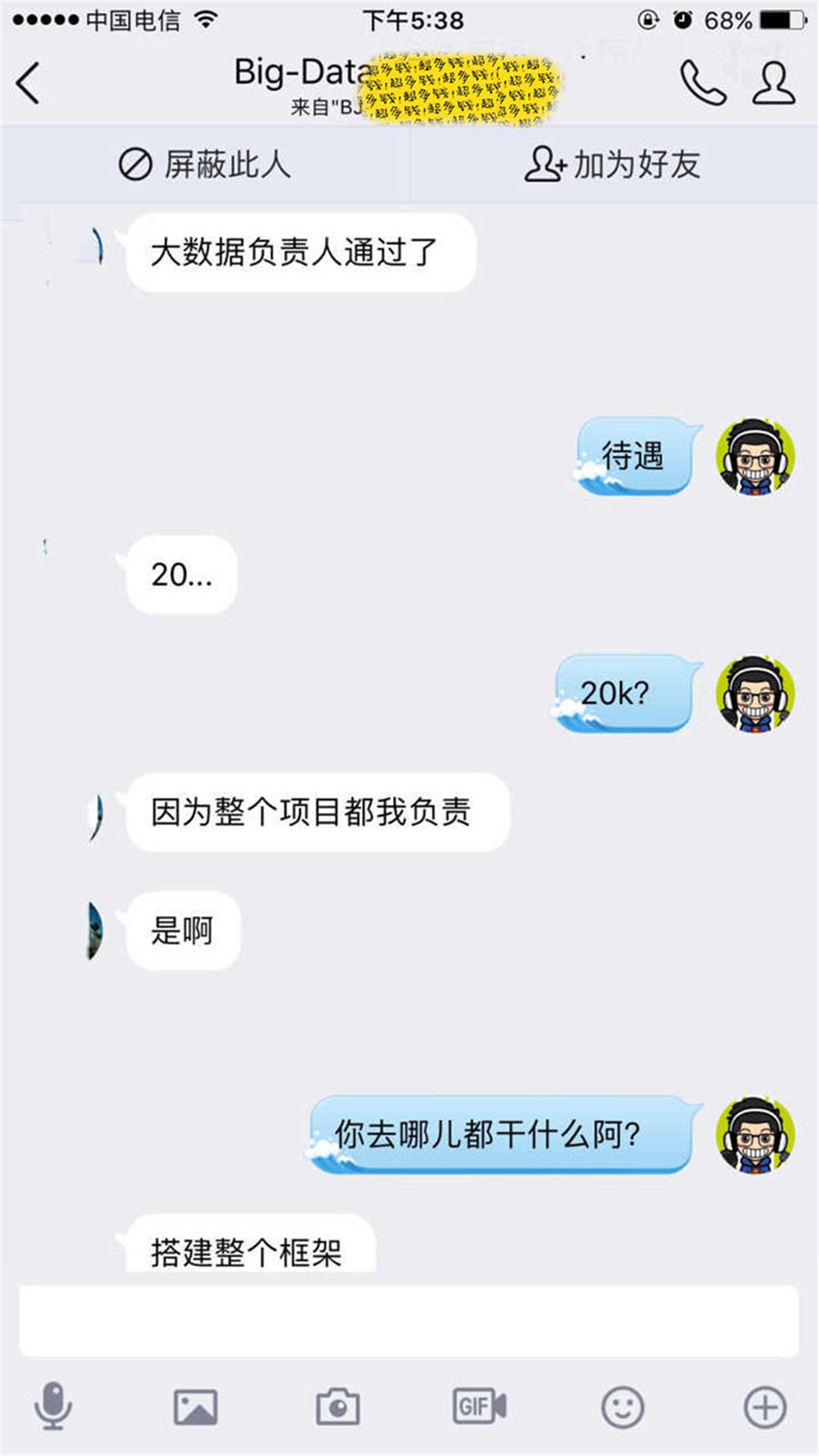Open the GIF video option
819x1456 pixels.
tap(479, 1407)
